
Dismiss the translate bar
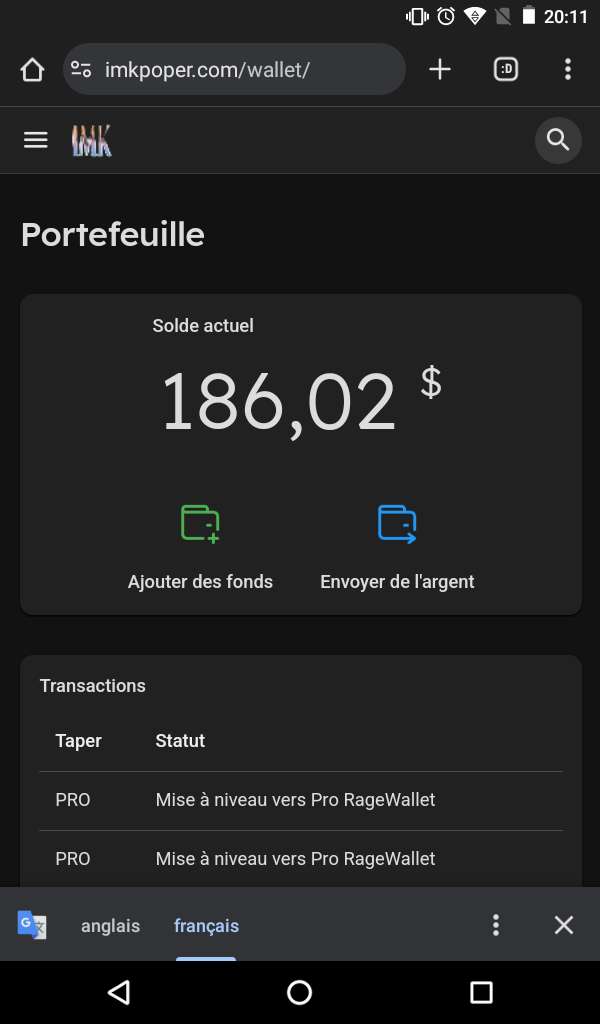coord(564,925)
